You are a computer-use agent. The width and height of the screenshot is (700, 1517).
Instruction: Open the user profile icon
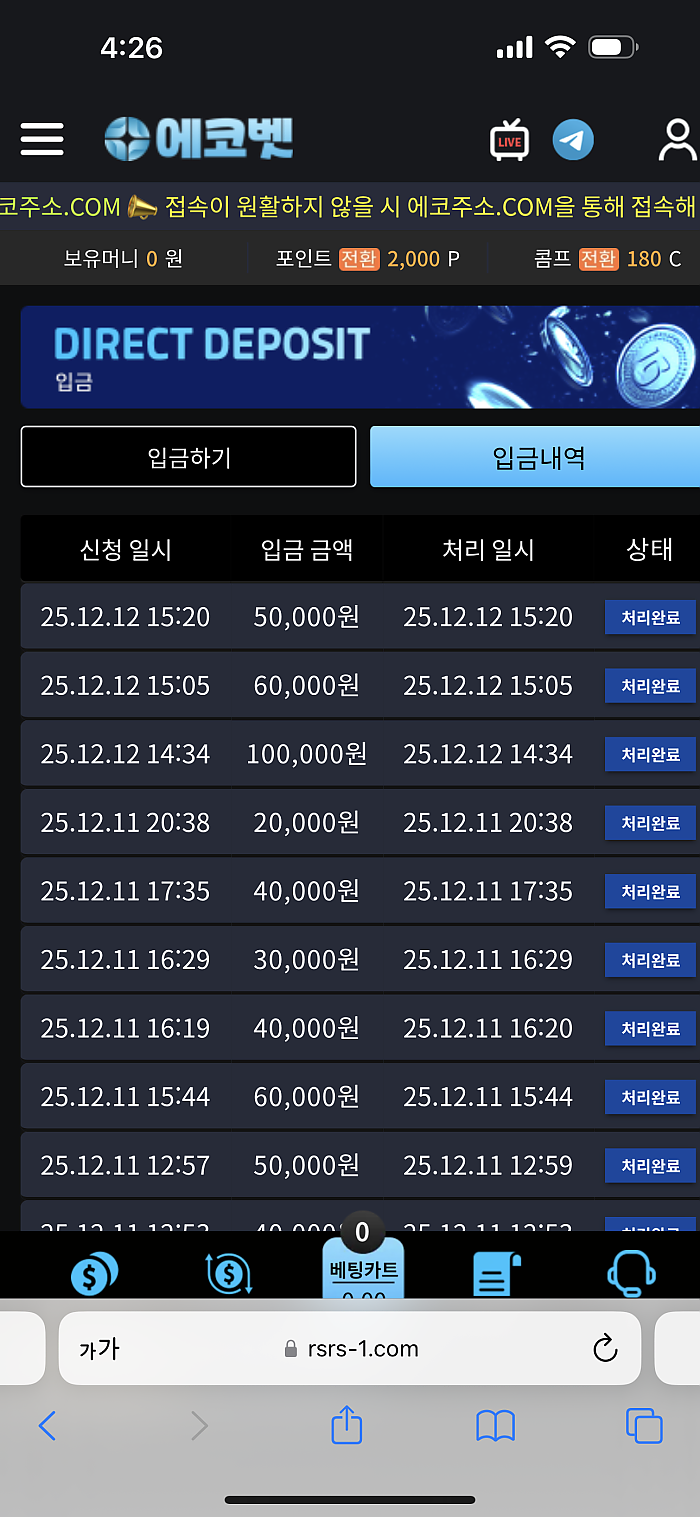coord(677,140)
